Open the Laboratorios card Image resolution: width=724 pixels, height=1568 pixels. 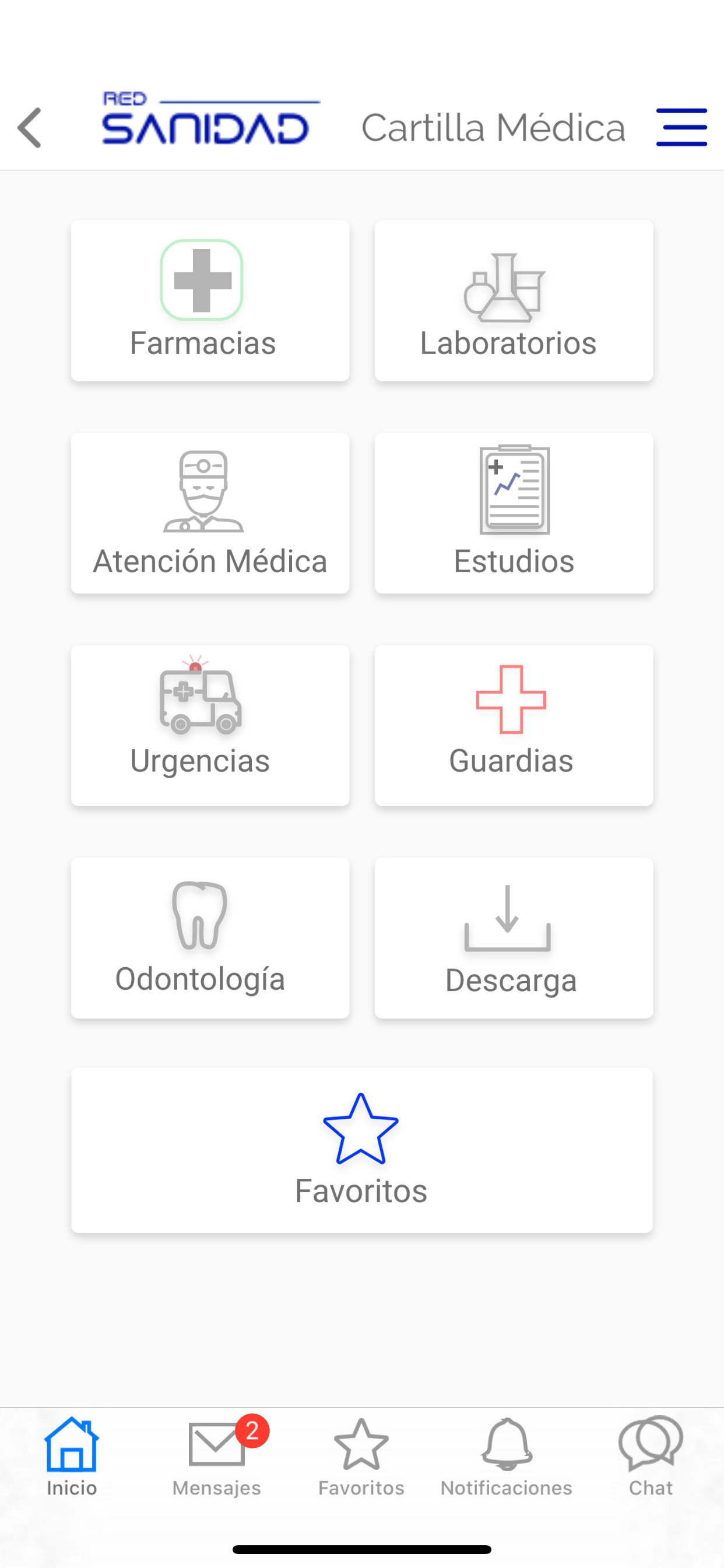(514, 300)
